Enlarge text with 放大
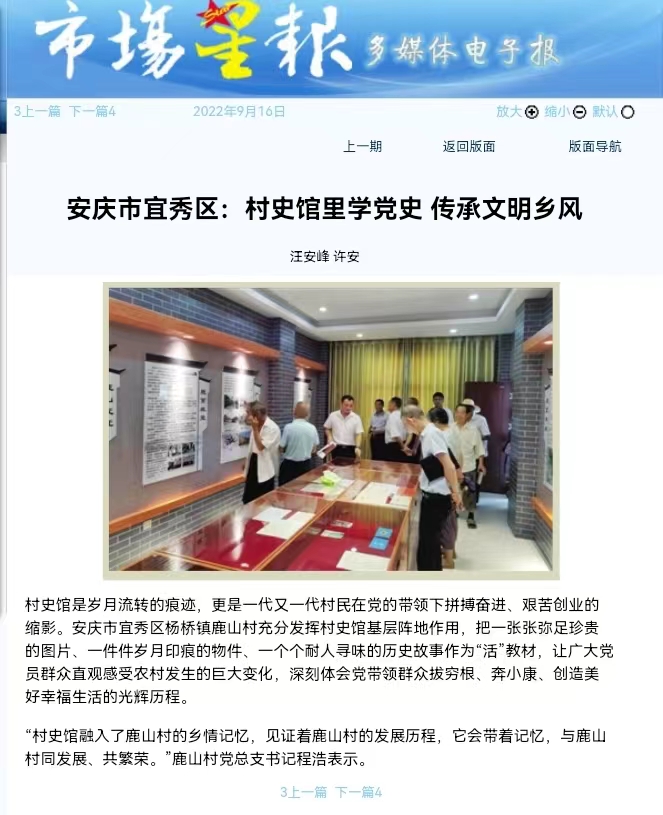This screenshot has height=815, width=663. pyautogui.click(x=517, y=111)
